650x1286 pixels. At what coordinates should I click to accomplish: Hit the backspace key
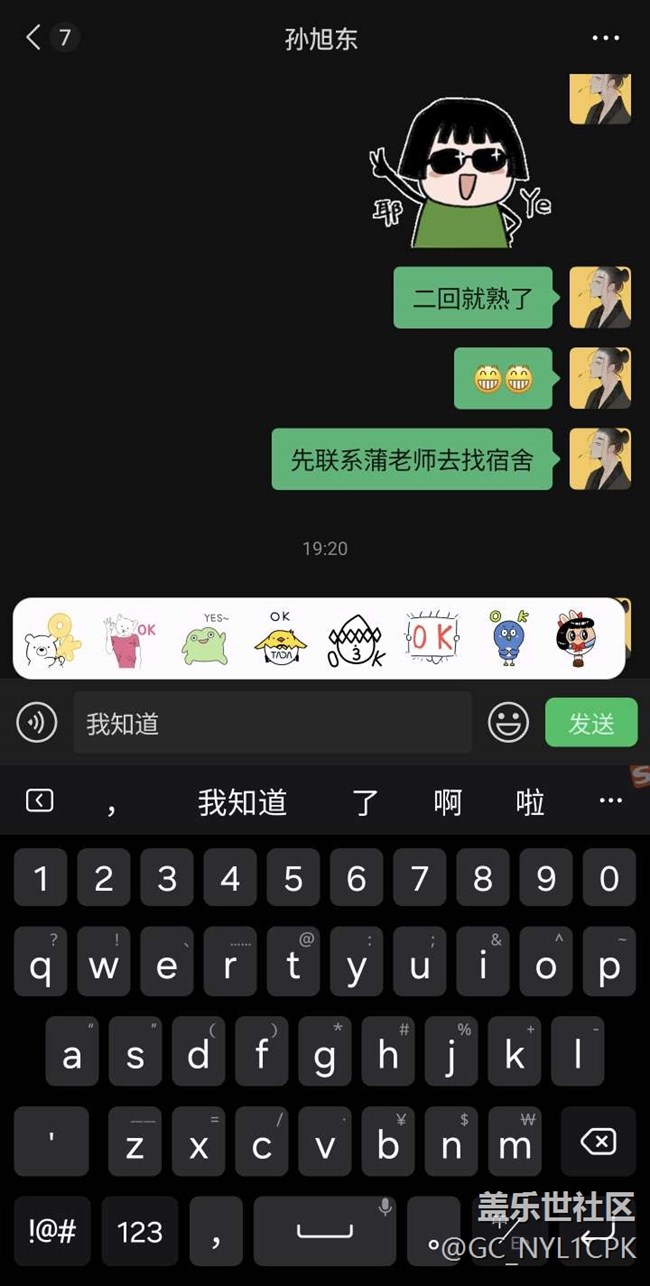[x=598, y=1140]
